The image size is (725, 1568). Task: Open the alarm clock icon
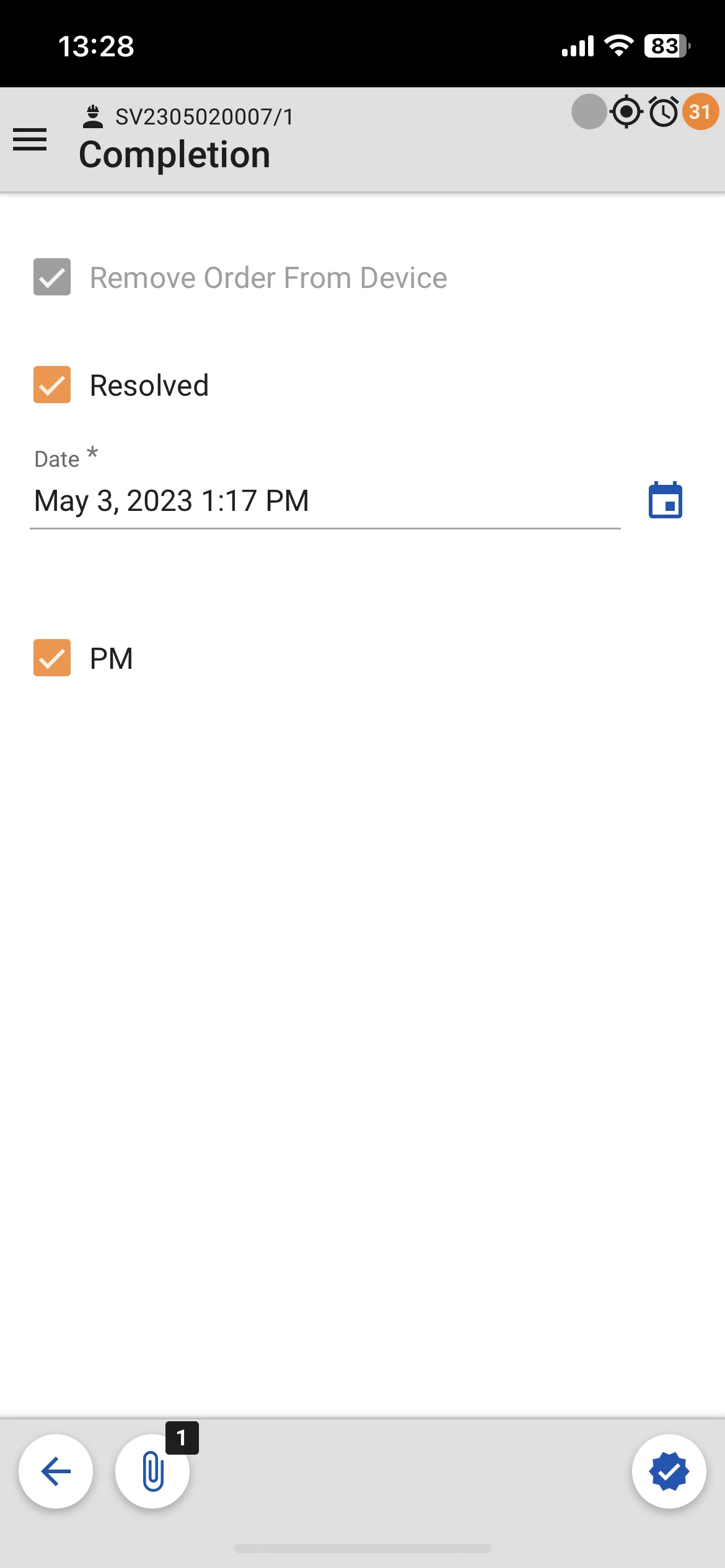664,112
